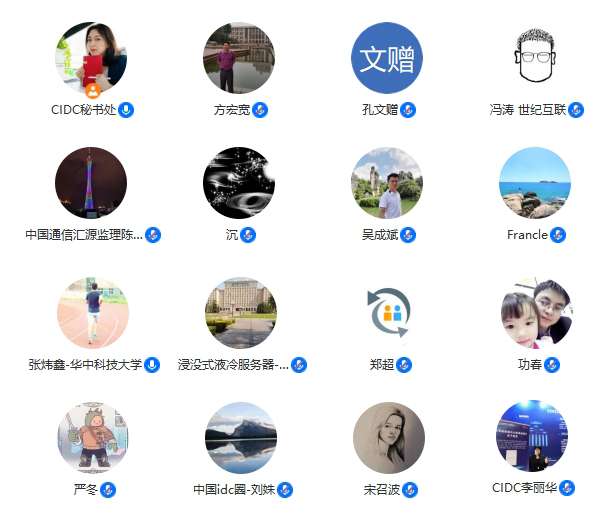Open 严冬's participant tile
Screen dimensions: 604x522
(92, 438)
